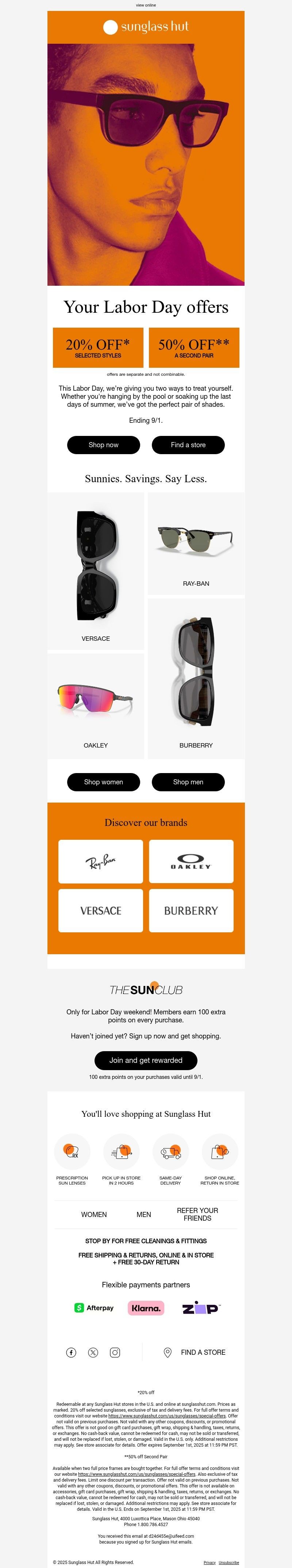This screenshot has width=292, height=1568.
Task: Open the Facebook icon
Action: [x=71, y=1353]
